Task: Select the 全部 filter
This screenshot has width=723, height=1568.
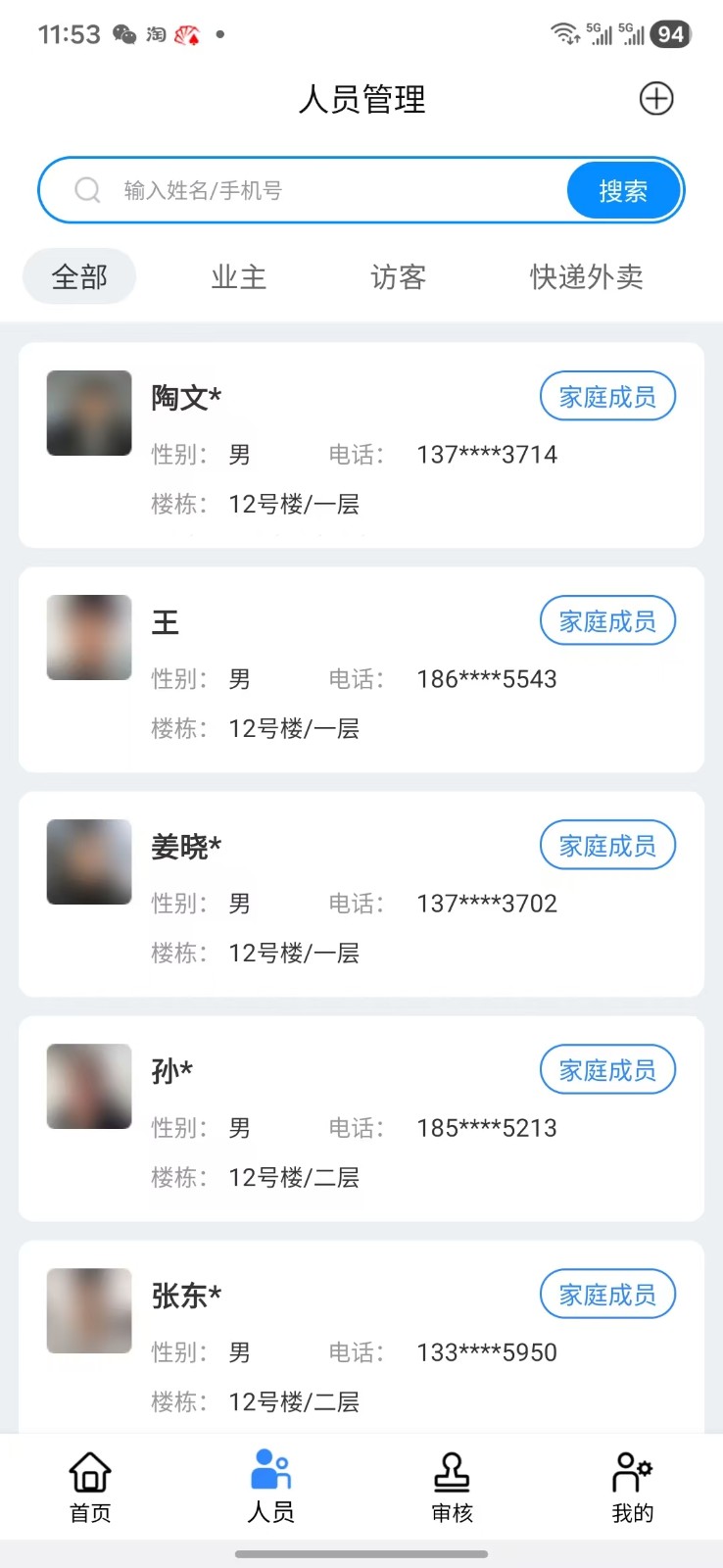Action: (x=78, y=276)
